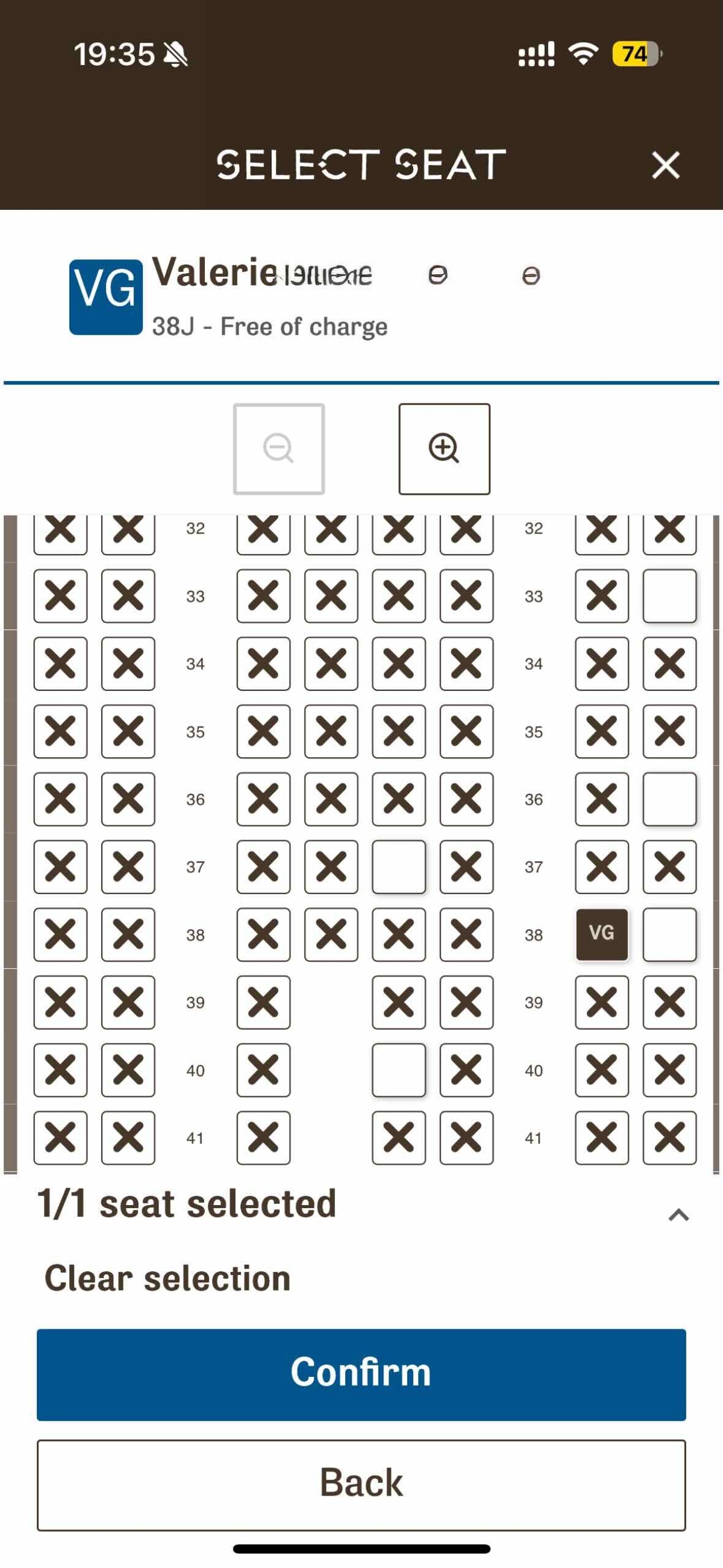Go back with the Back button

coord(361,1485)
